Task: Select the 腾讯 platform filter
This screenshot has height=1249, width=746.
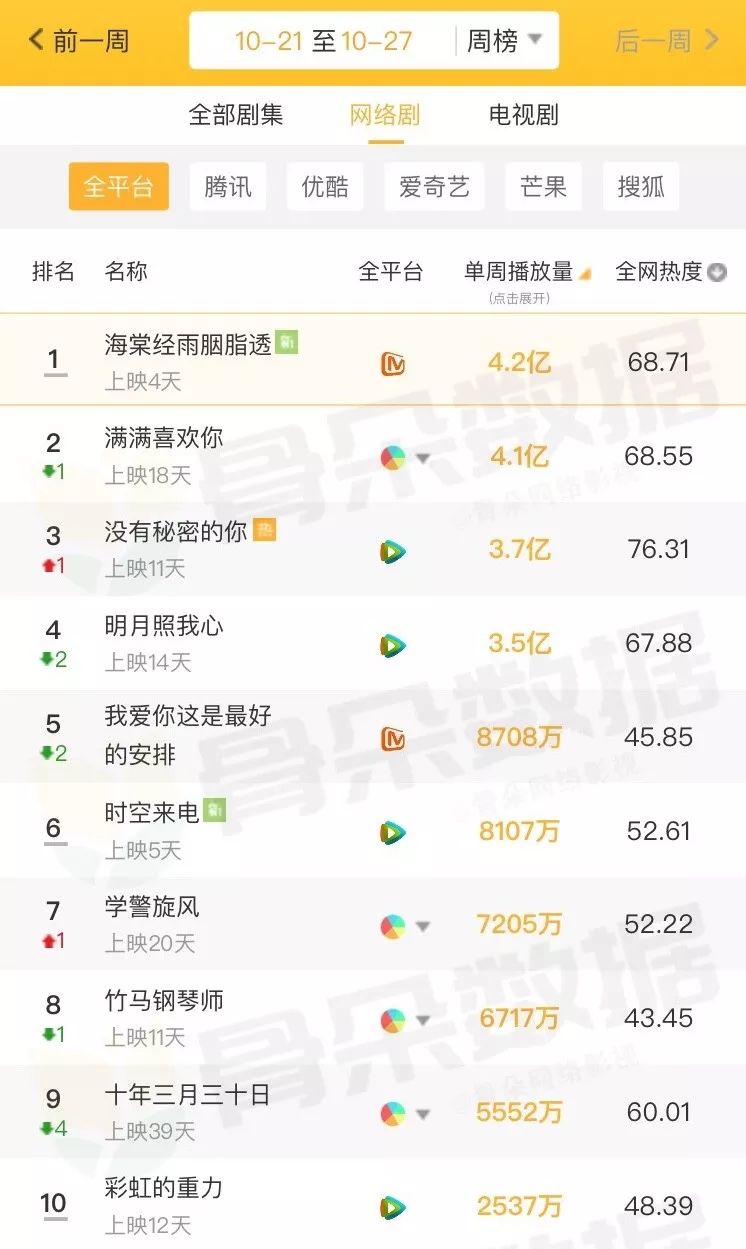Action: pos(228,187)
